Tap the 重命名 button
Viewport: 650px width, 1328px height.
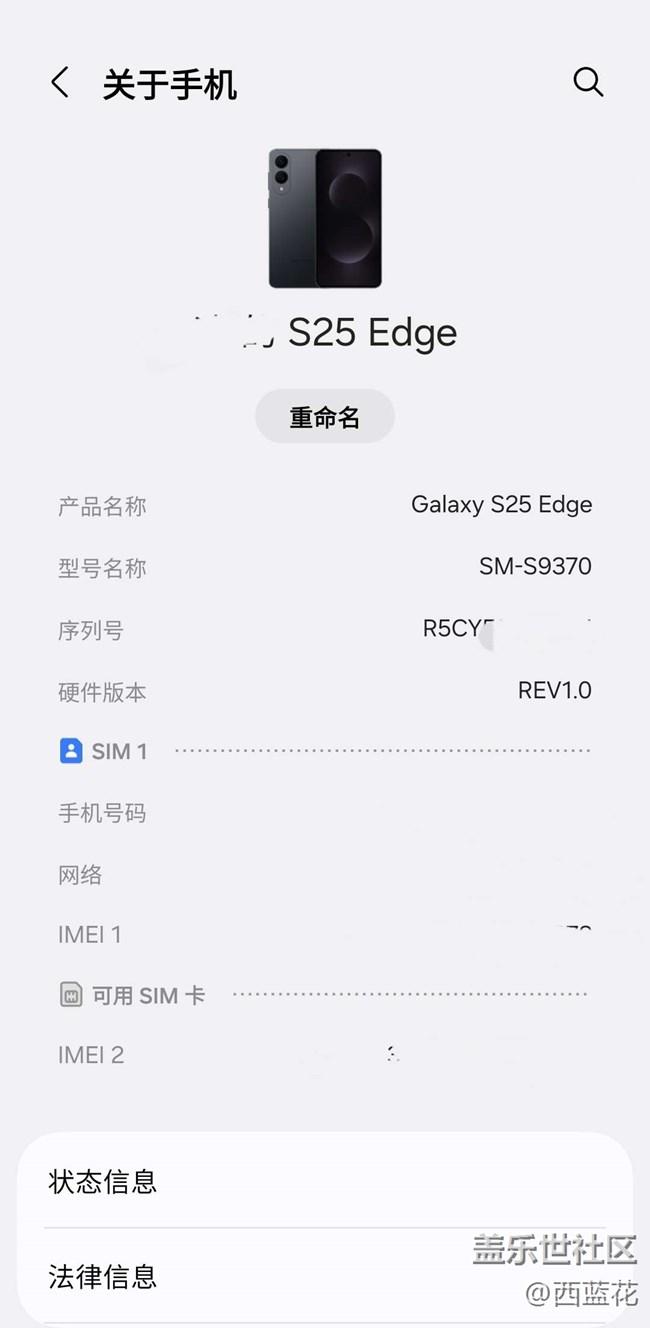coord(325,417)
